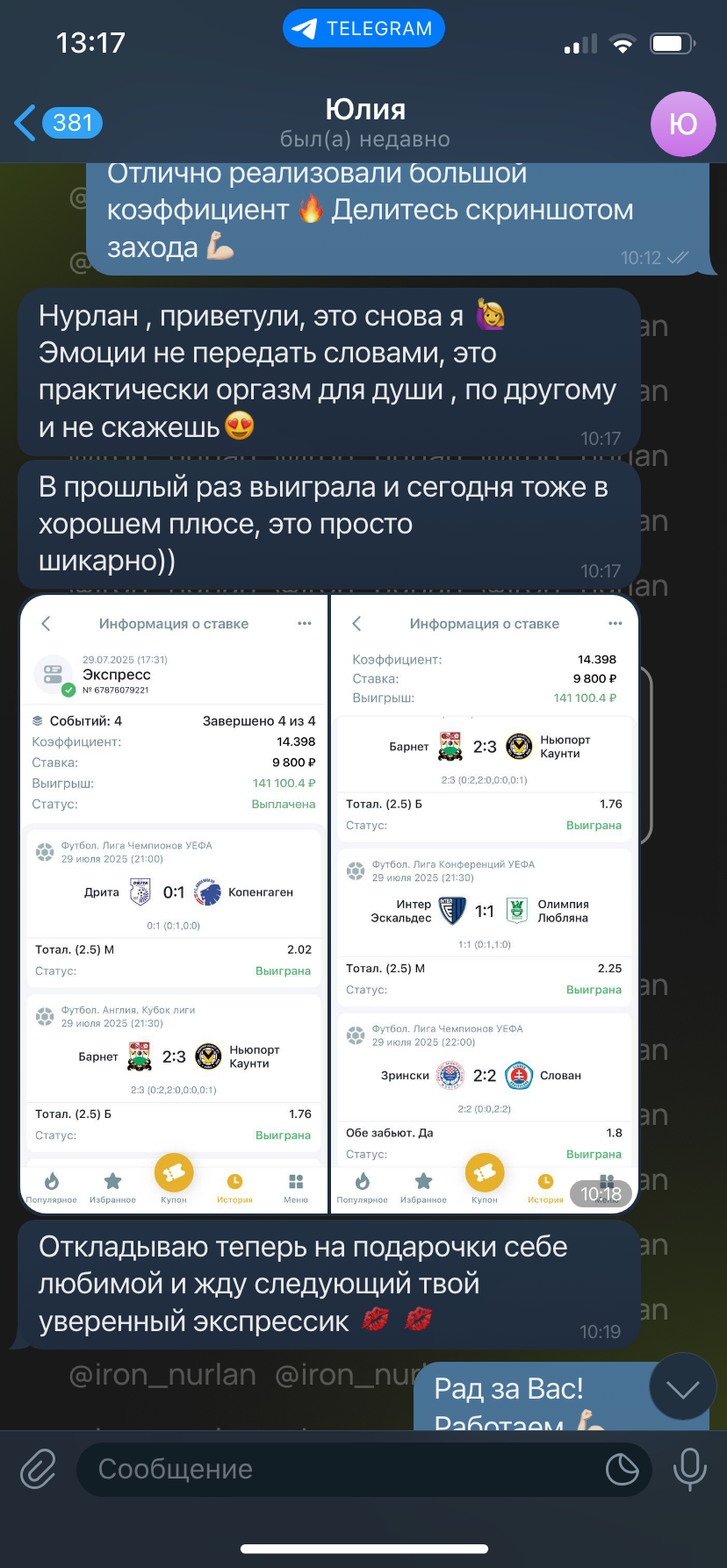Record a voice message with the microphone
This screenshot has width=727, height=1568.
click(x=689, y=1469)
